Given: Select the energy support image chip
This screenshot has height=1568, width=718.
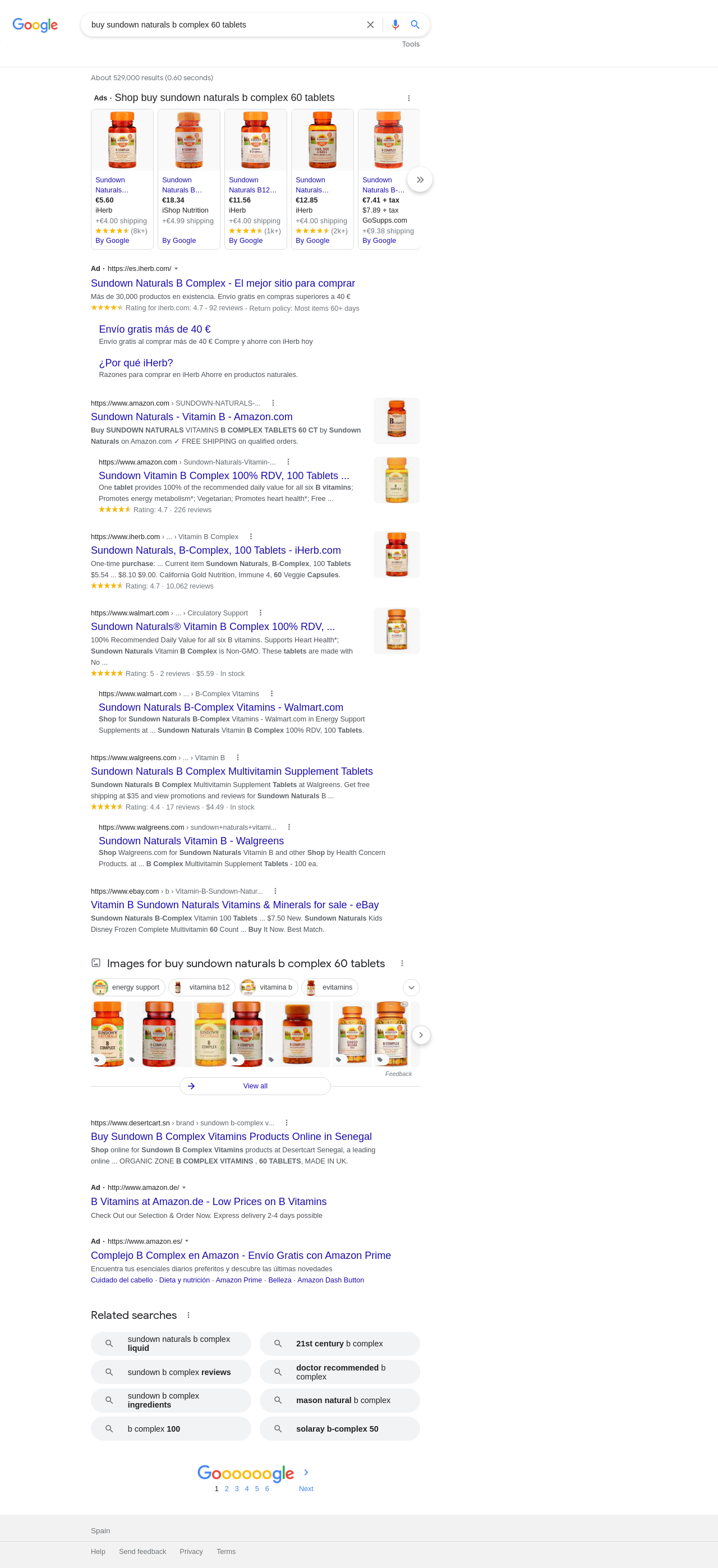Looking at the screenshot, I should point(128,987).
